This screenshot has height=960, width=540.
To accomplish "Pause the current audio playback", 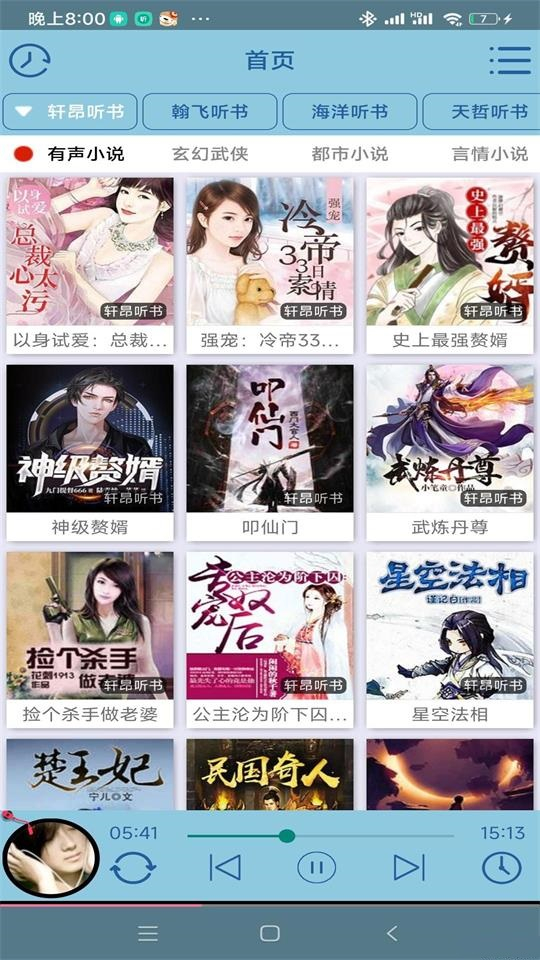I will (x=317, y=868).
